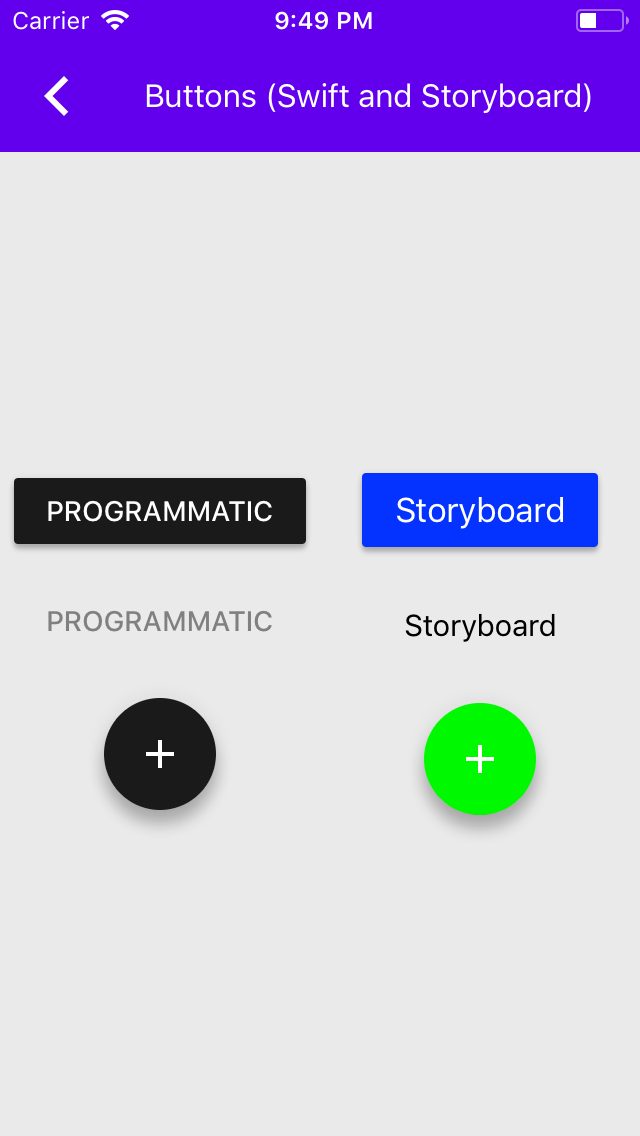Tap the blue filled Storyboard button
Screen dimensions: 640x1136
click(x=480, y=510)
